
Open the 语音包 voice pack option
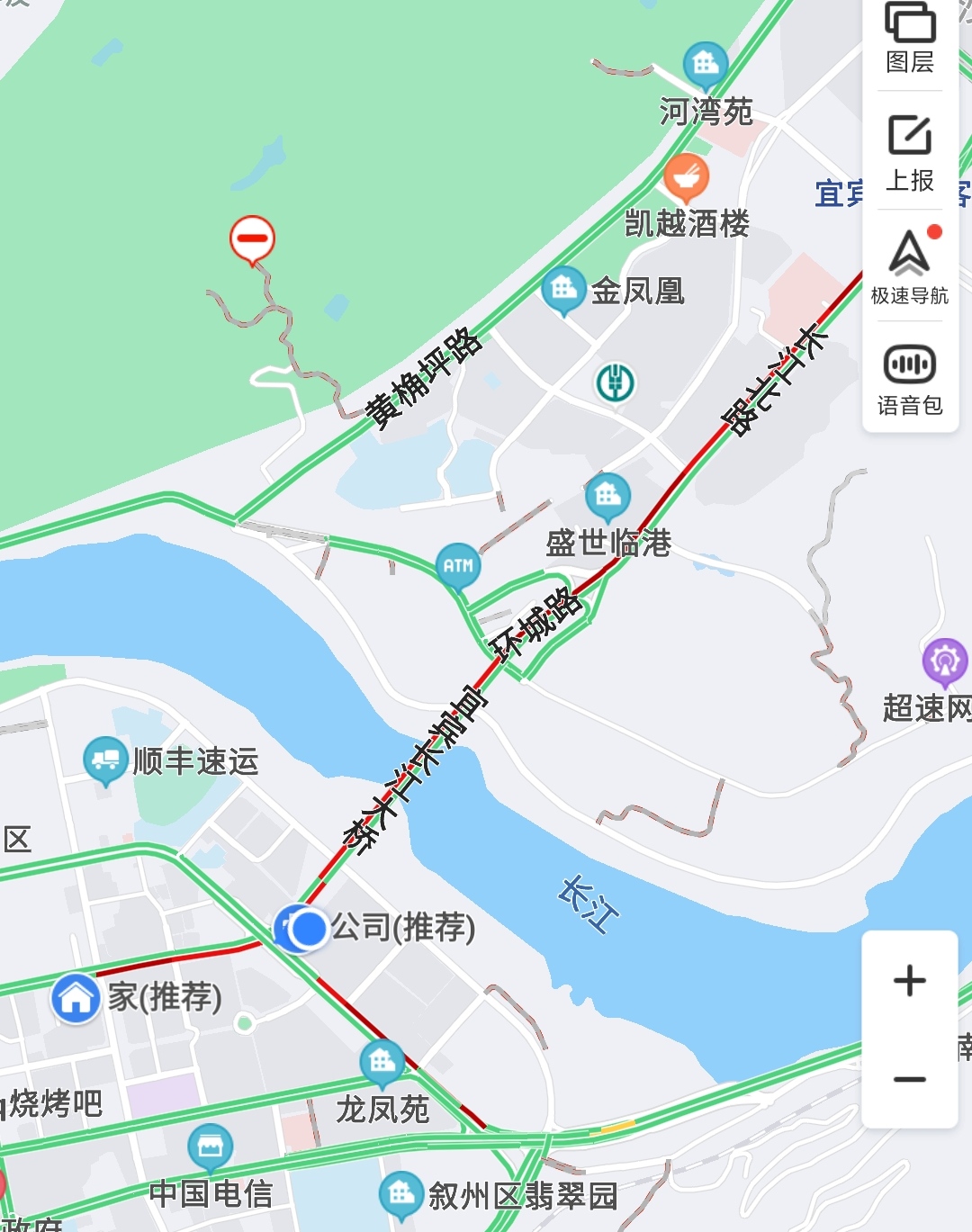pos(910,378)
